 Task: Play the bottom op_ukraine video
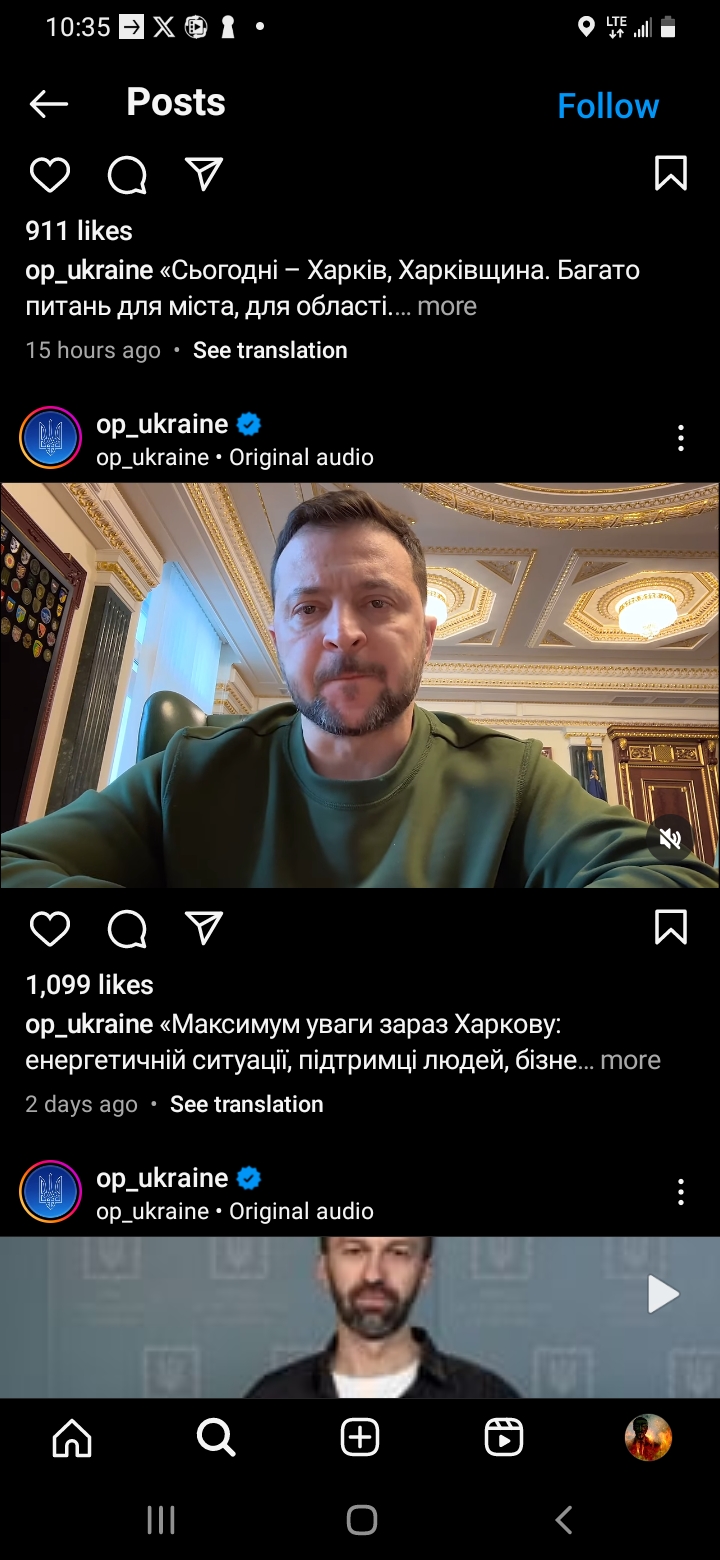[x=663, y=1294]
